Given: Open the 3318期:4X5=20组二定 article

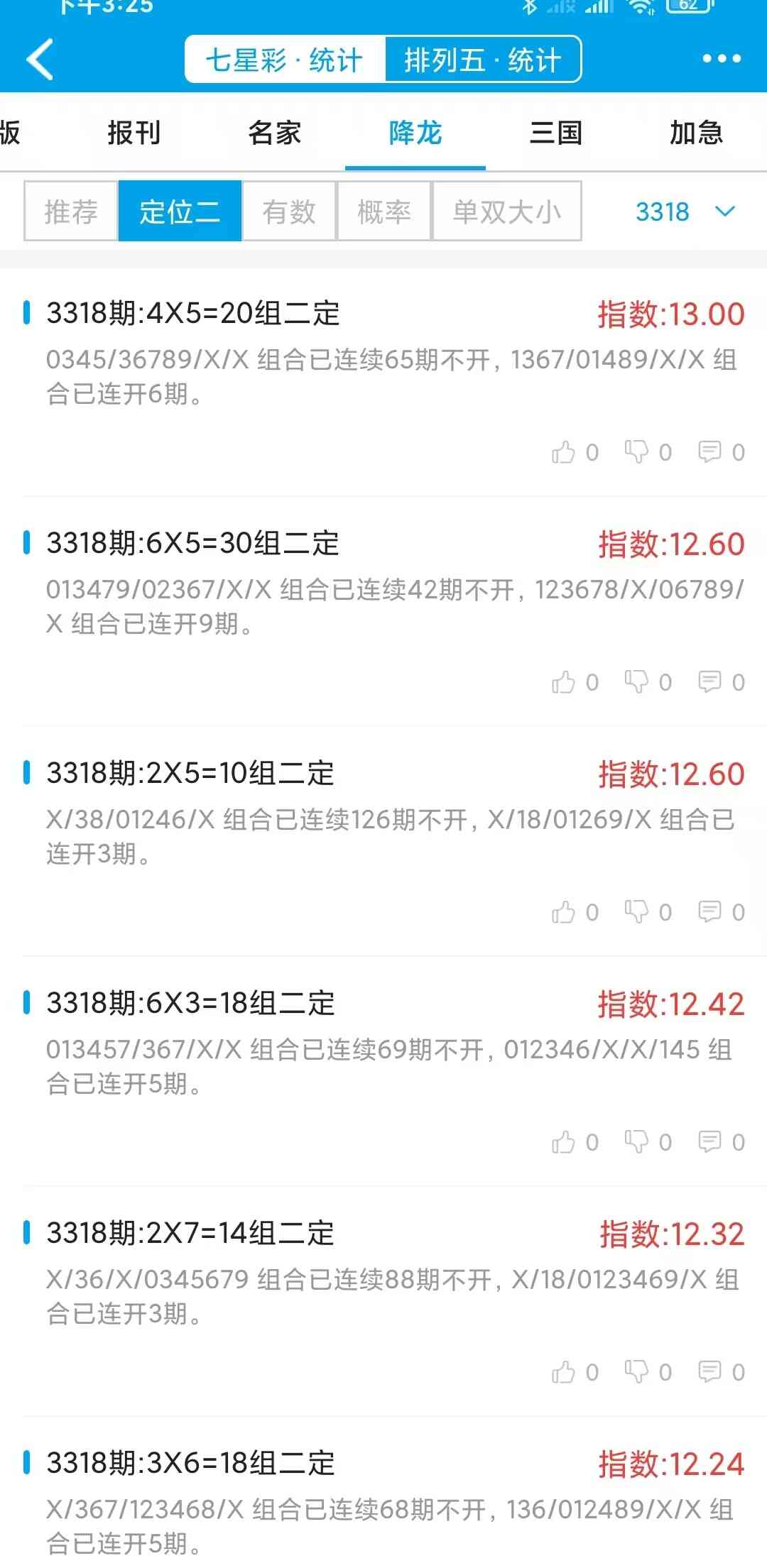Looking at the screenshot, I should (192, 313).
